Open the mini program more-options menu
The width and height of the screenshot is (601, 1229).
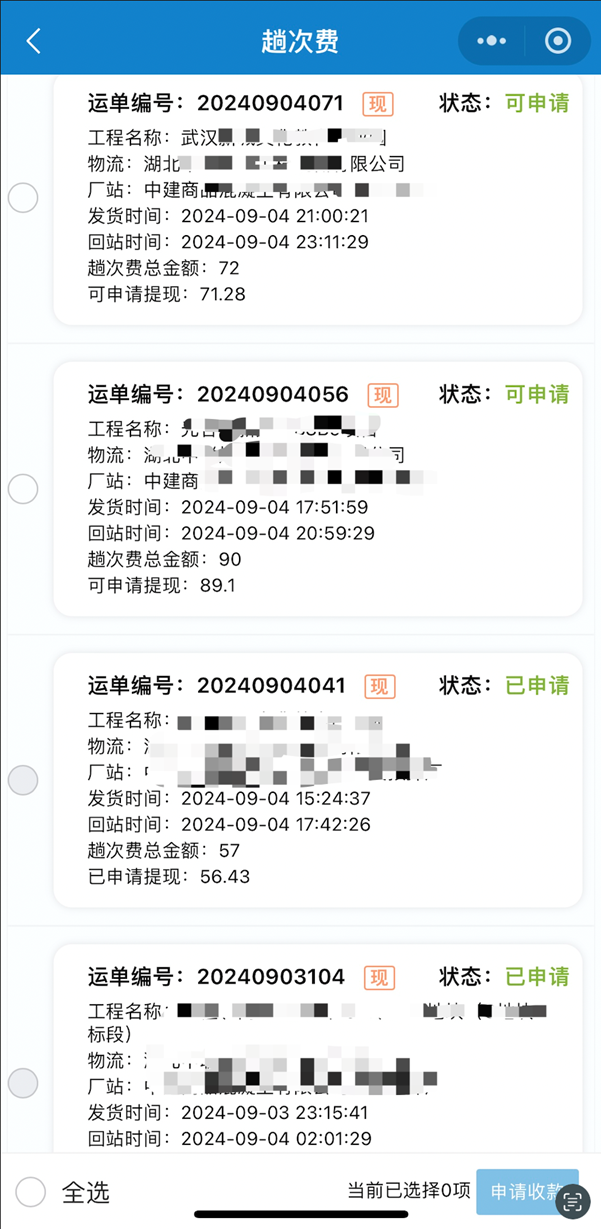(491, 41)
